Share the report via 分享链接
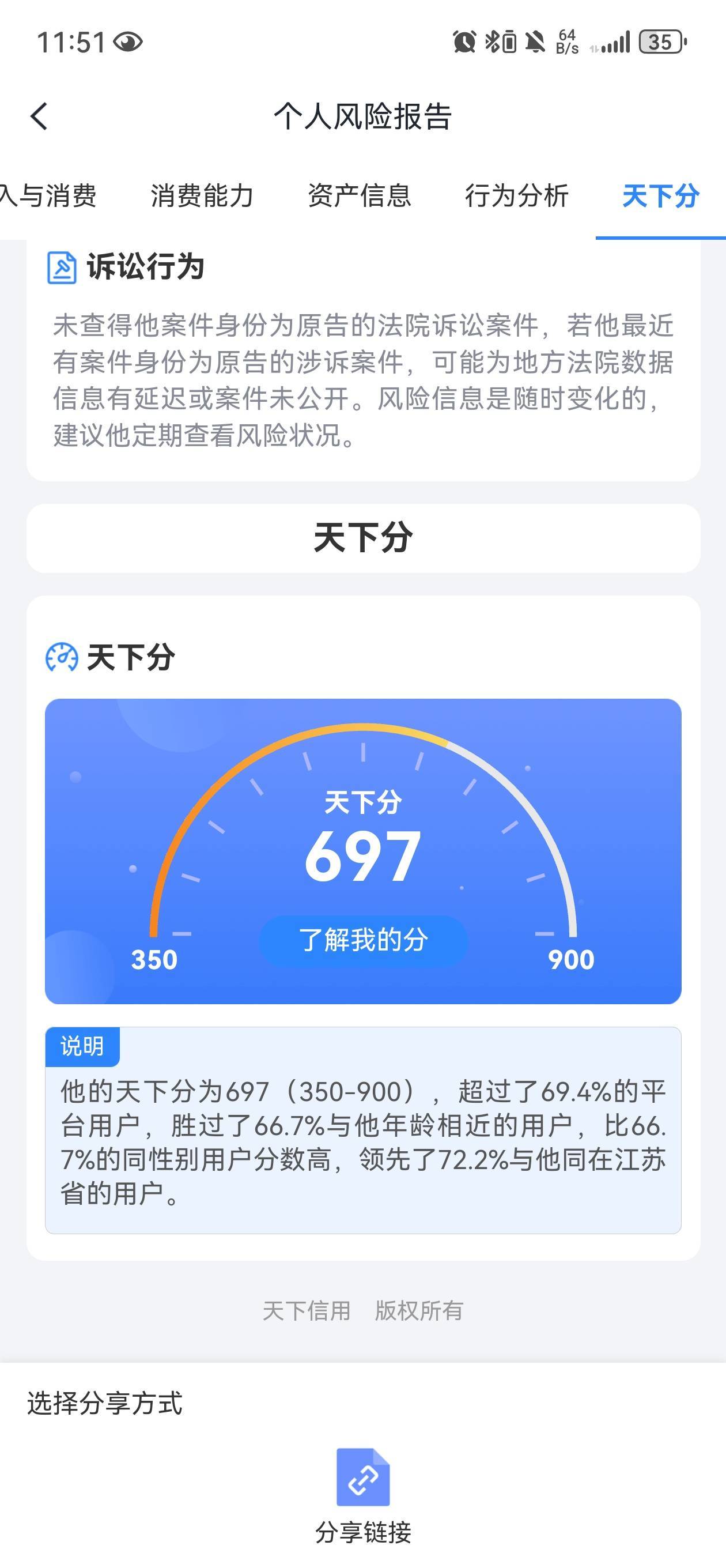This screenshot has height=1568, width=726. [364, 1495]
